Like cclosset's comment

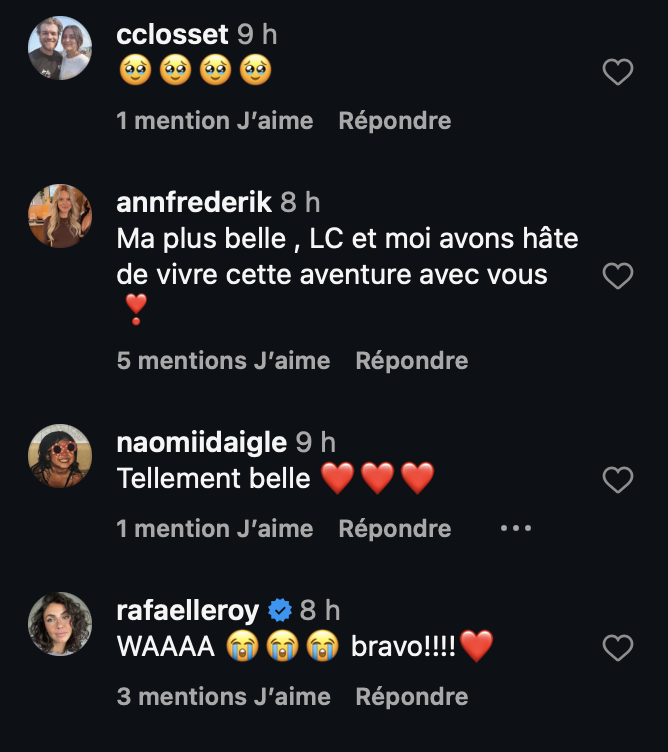click(618, 72)
